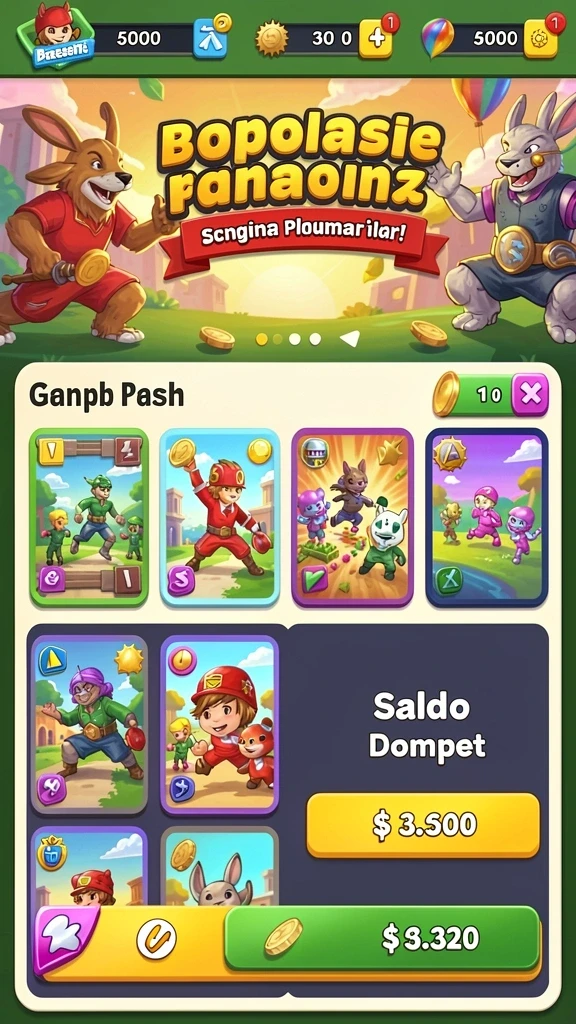Open the dark-framed card with pink characters
The height and width of the screenshot is (1024, 576).
[487, 517]
